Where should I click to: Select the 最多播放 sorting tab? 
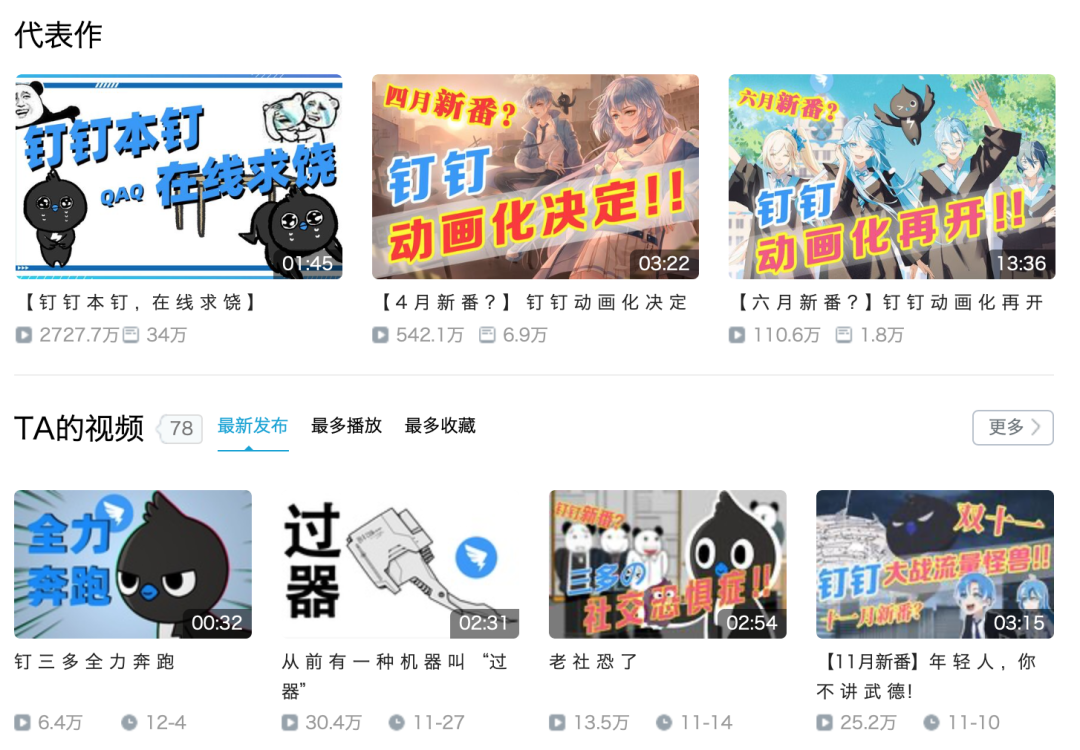[346, 426]
